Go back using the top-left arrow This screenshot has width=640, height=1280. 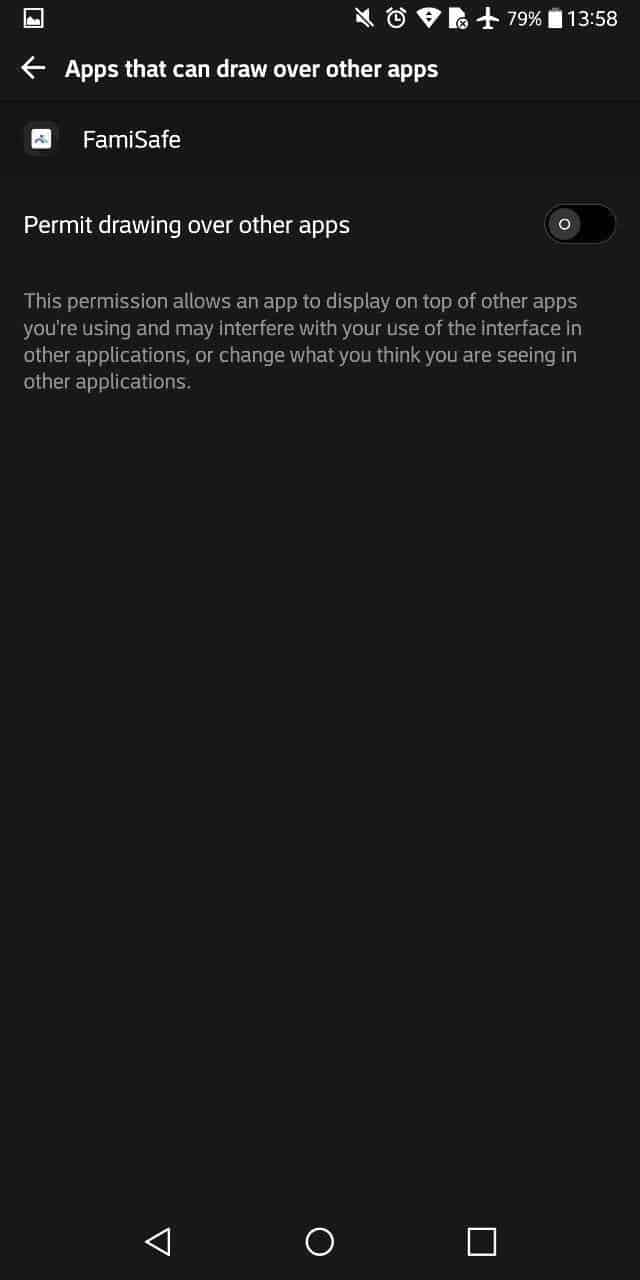click(33, 68)
